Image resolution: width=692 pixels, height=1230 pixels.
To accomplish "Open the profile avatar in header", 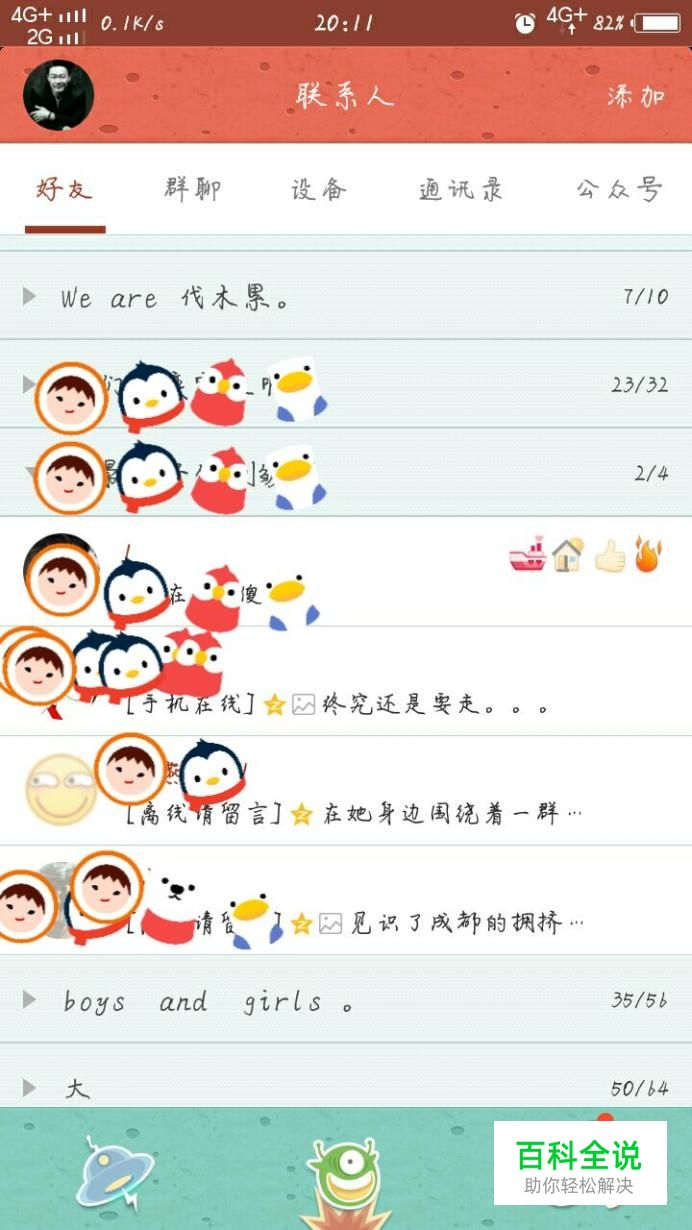I will pos(58,95).
